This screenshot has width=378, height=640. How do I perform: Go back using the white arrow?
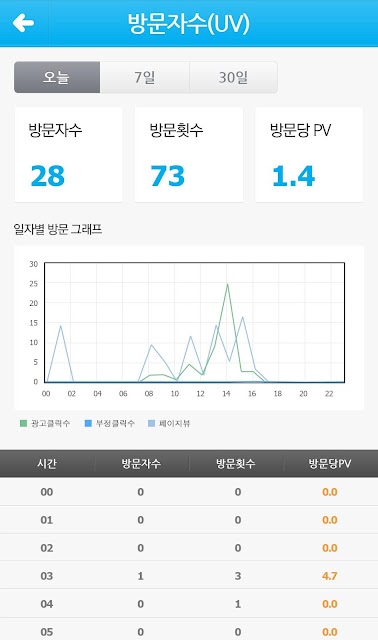23,22
